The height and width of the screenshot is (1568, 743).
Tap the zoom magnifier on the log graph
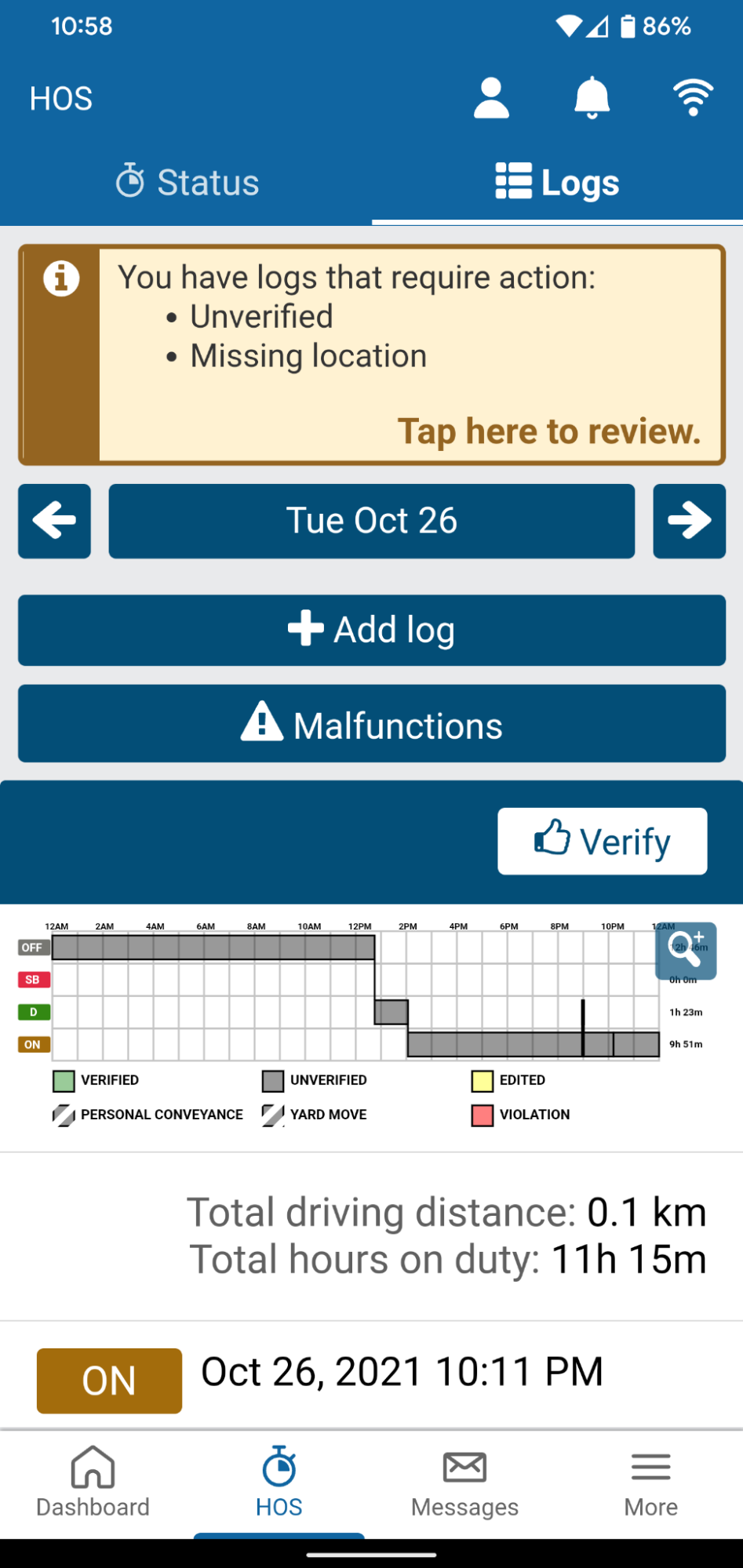[685, 951]
